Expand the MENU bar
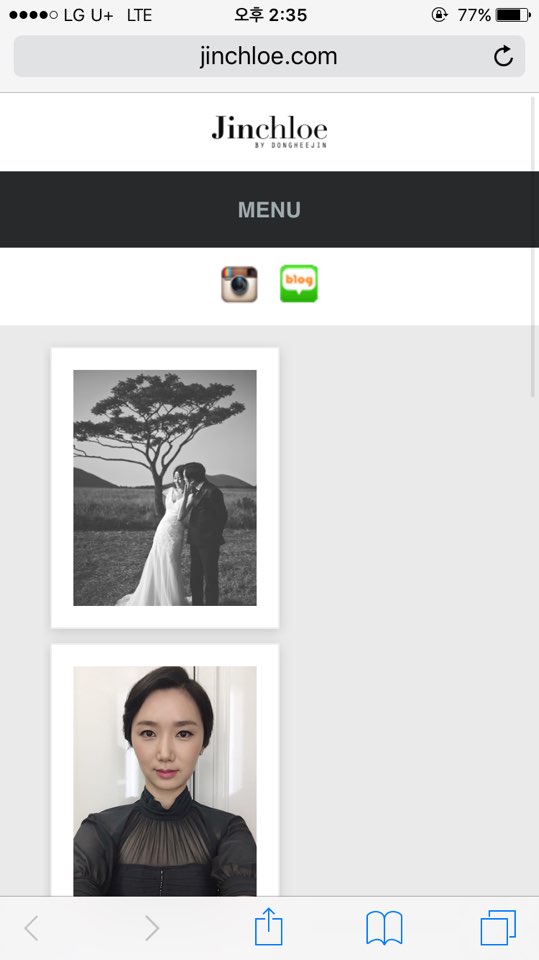The height and width of the screenshot is (960, 539). (270, 209)
